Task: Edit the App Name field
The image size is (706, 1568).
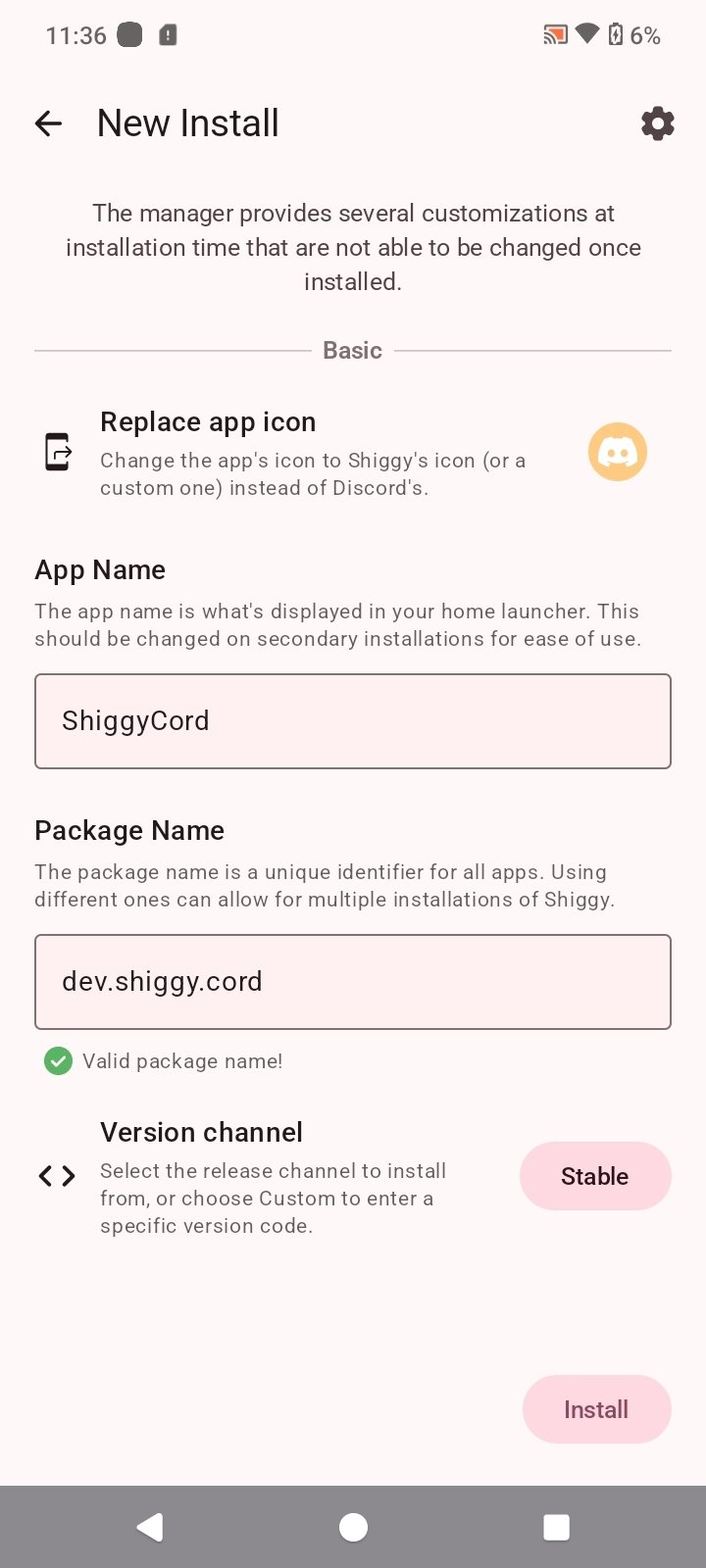Action: tap(353, 721)
